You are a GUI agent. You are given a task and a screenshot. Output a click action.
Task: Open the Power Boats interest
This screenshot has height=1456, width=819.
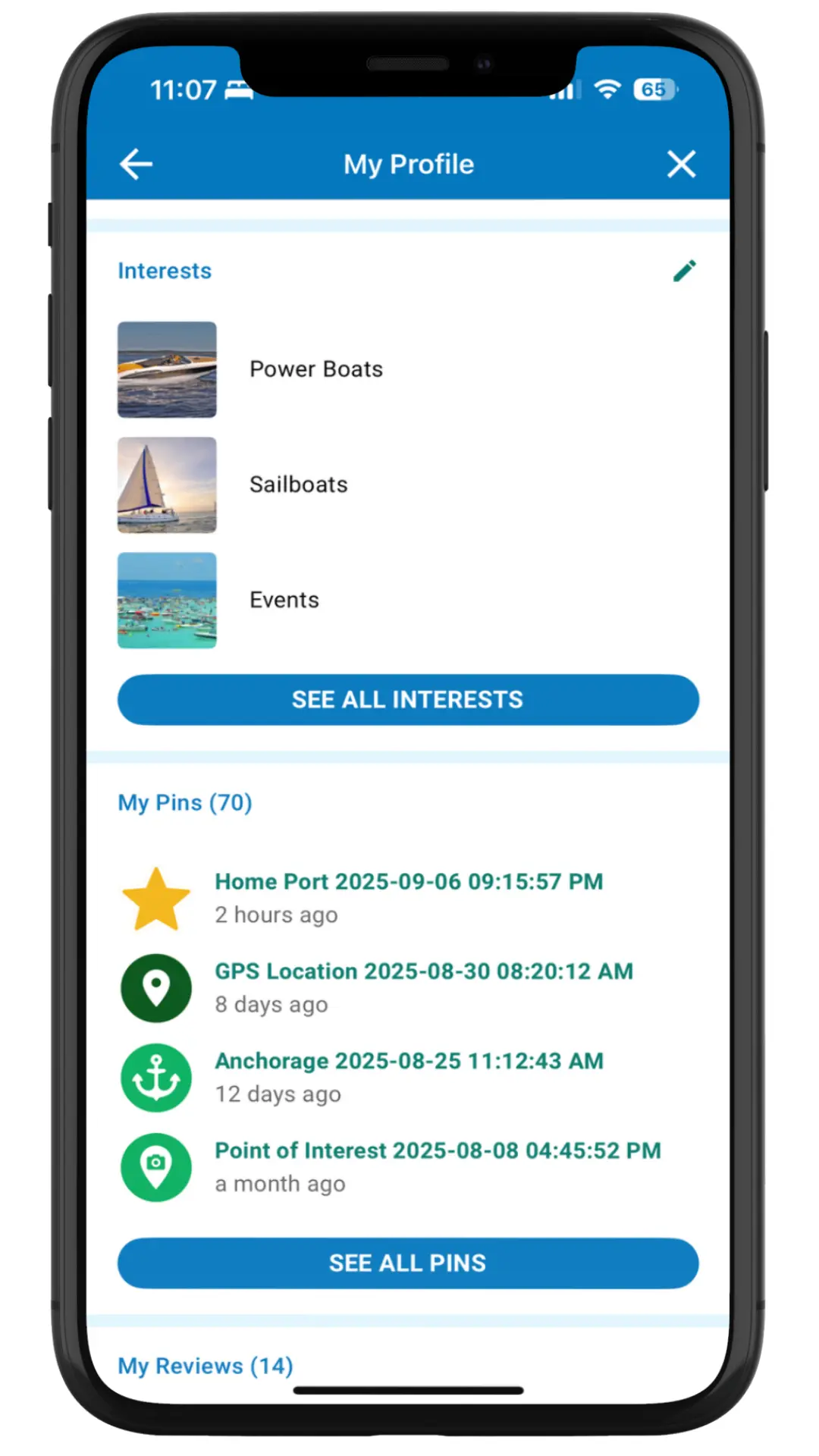click(x=315, y=369)
